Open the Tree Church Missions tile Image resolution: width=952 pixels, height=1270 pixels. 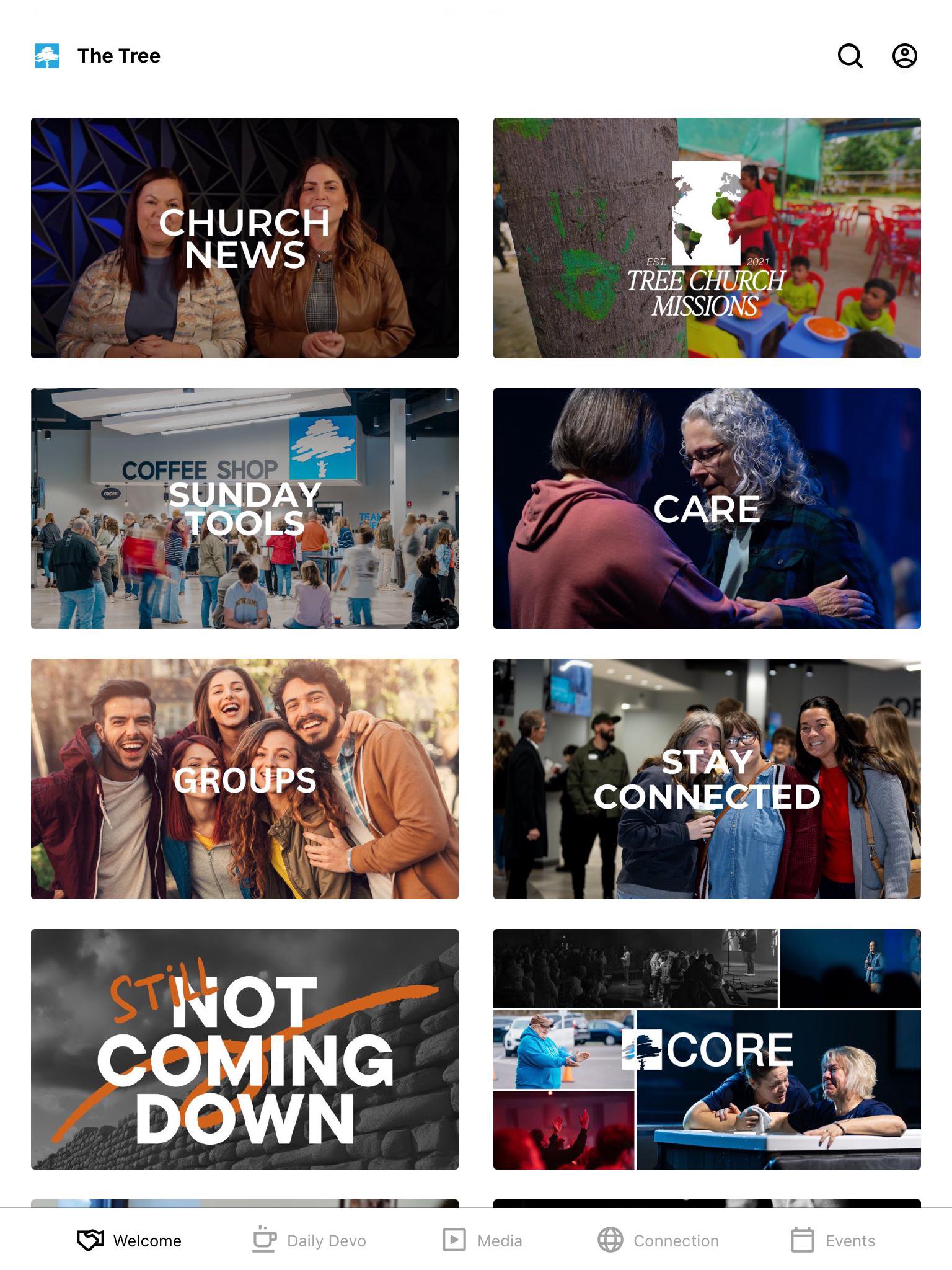[707, 238]
